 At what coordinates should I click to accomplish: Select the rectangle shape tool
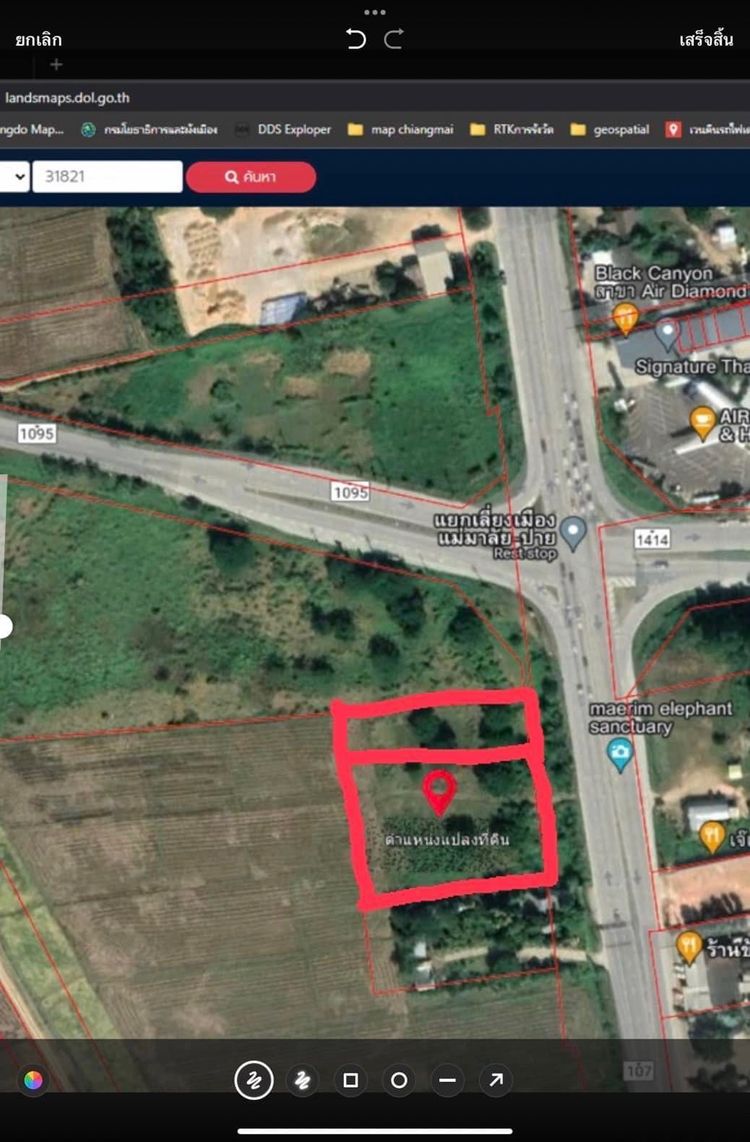coord(350,1080)
